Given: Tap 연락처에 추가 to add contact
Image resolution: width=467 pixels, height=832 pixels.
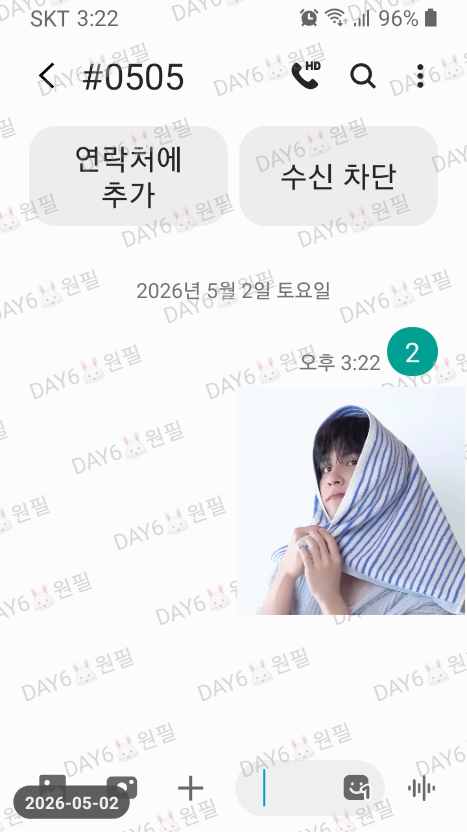Looking at the screenshot, I should [x=128, y=176].
